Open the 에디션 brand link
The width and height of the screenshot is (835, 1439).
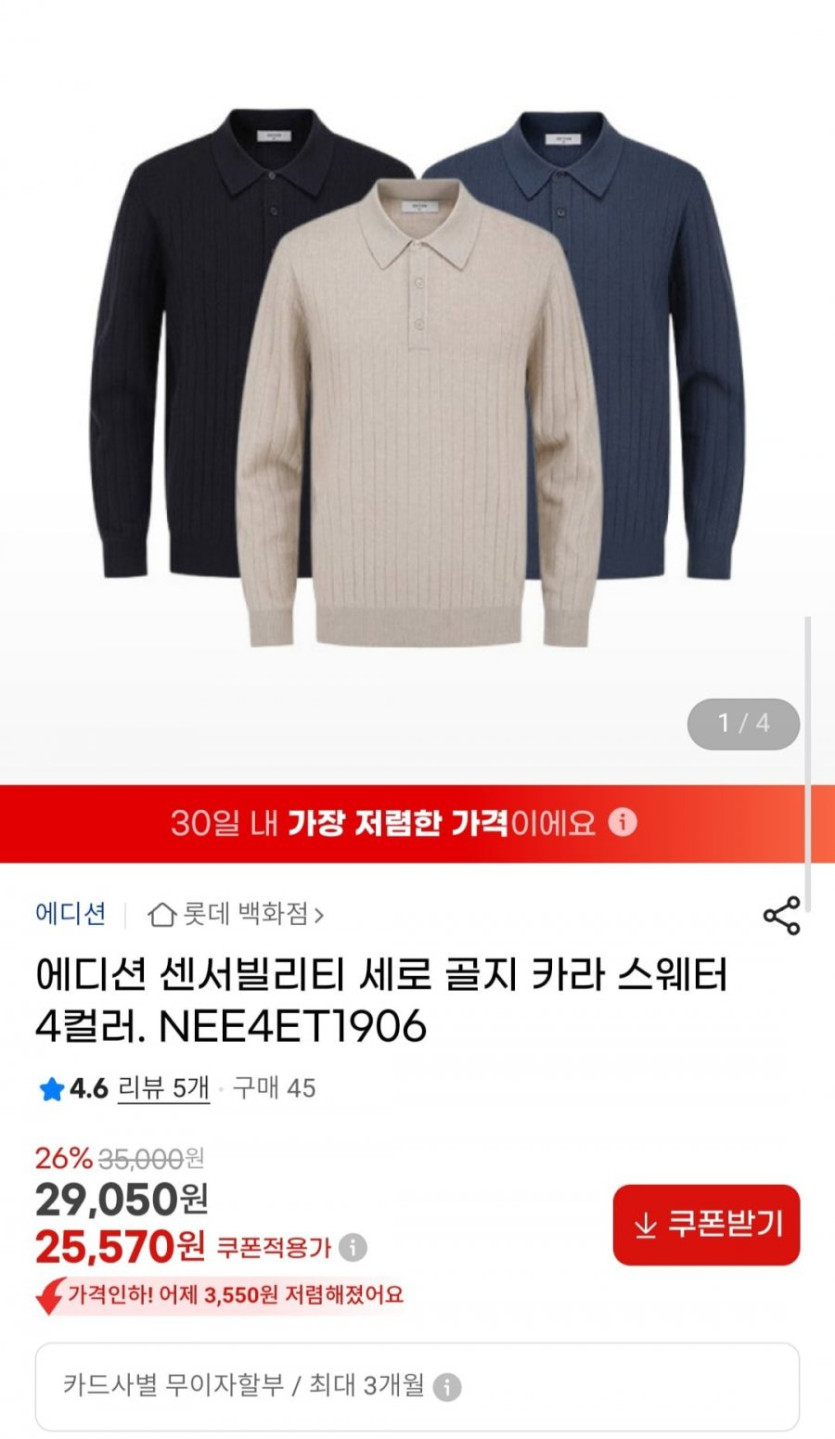pos(70,913)
